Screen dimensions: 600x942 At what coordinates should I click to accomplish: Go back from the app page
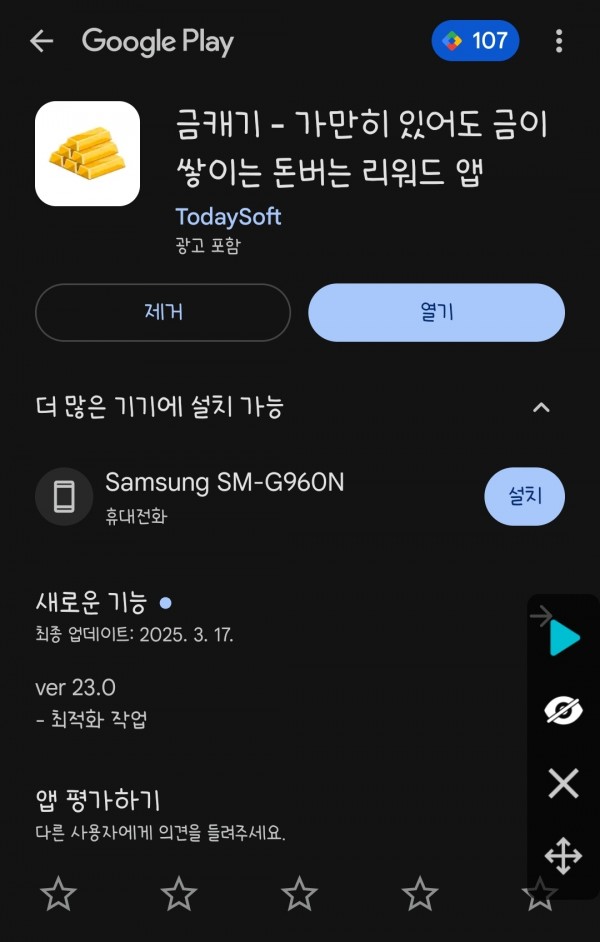tap(41, 41)
